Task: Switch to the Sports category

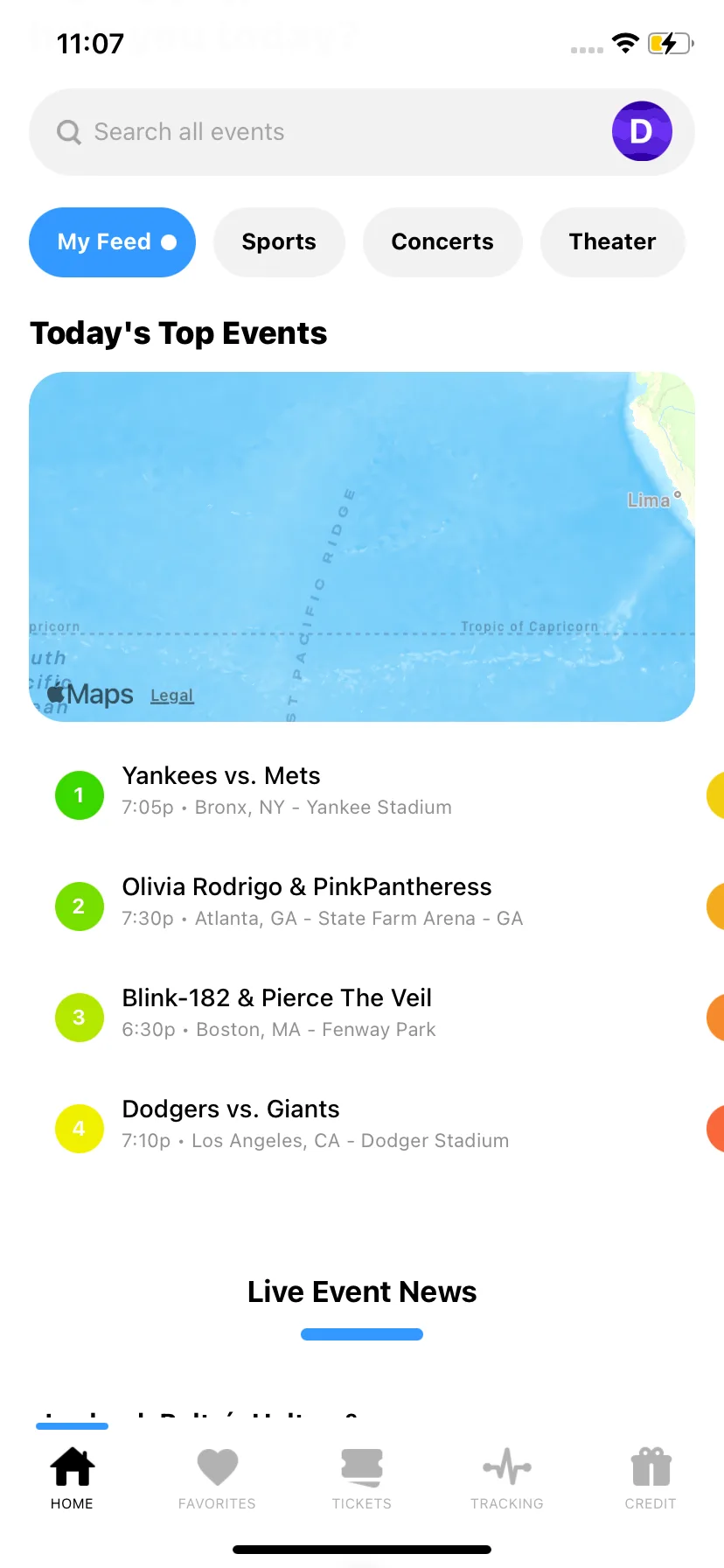Action: tap(279, 242)
